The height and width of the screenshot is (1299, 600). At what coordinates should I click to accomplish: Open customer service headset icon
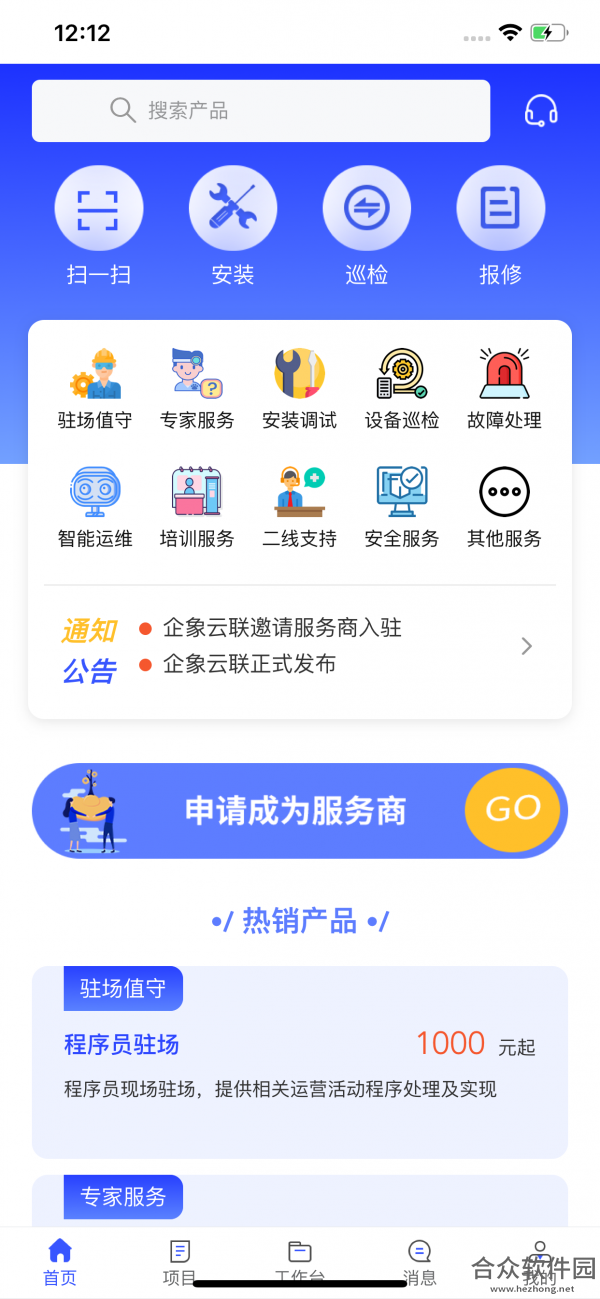pyautogui.click(x=541, y=110)
